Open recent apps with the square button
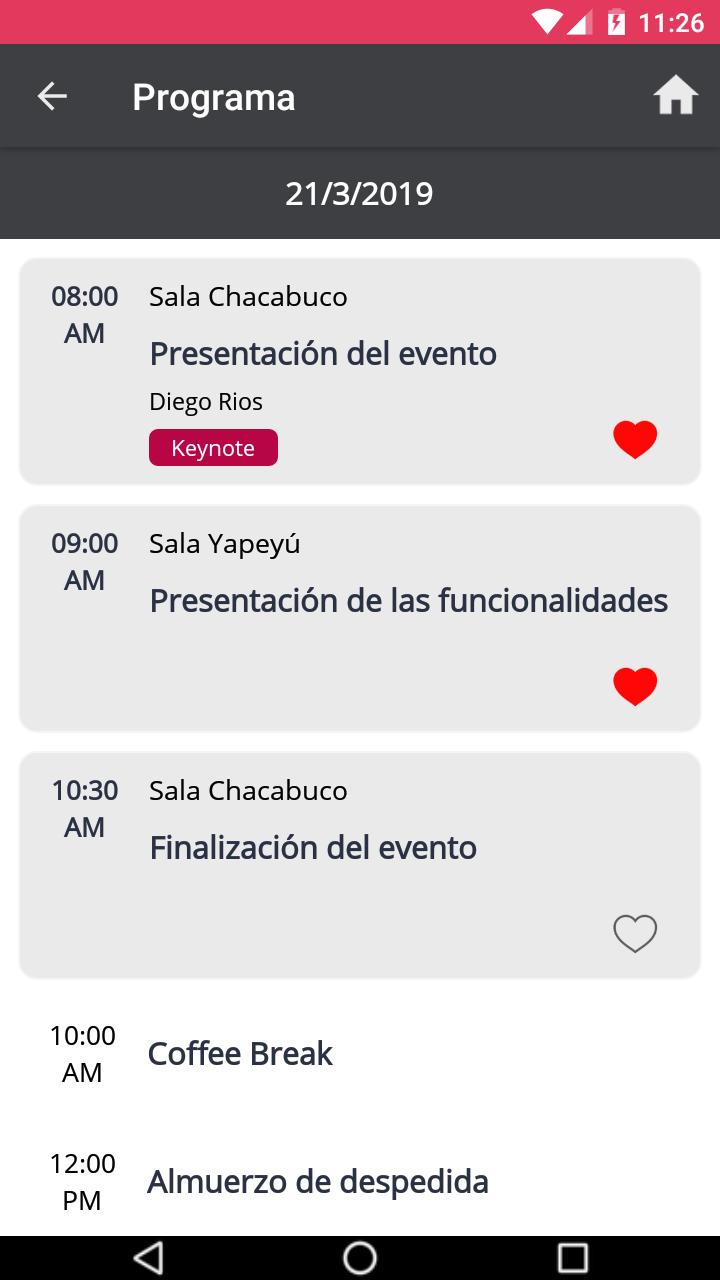 pyautogui.click(x=572, y=1257)
